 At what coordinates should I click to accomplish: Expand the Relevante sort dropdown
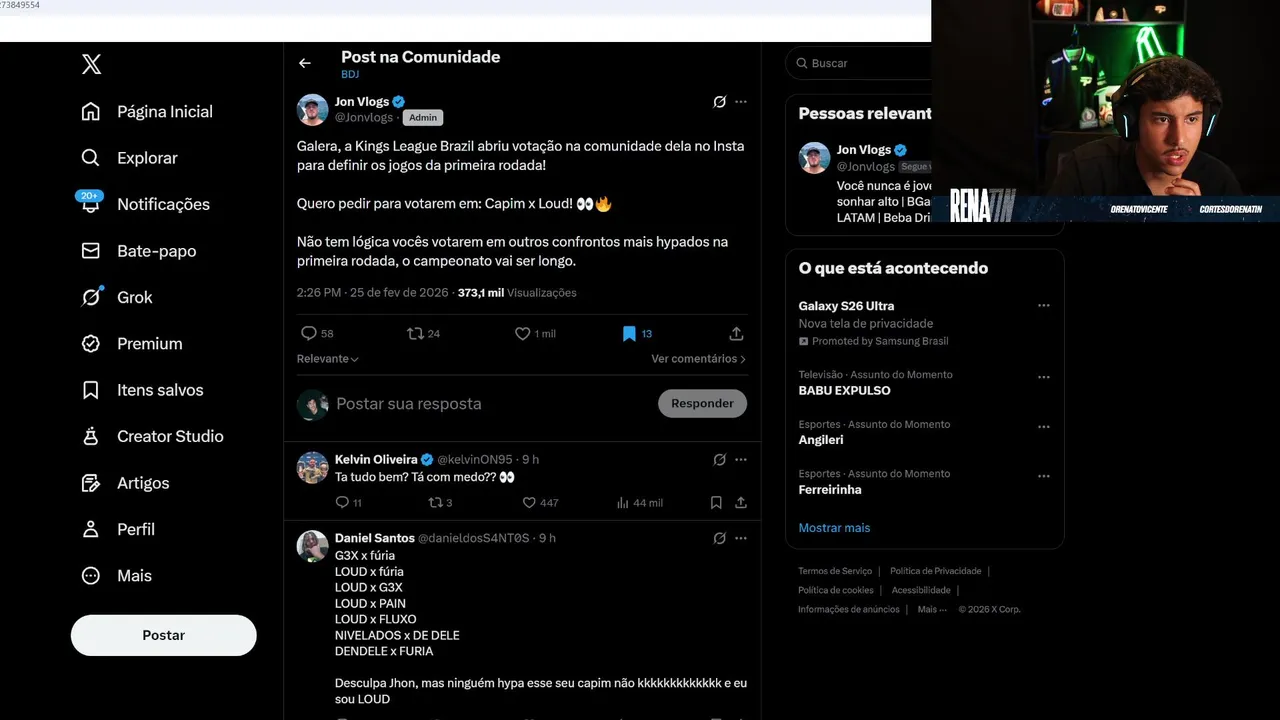[327, 359]
